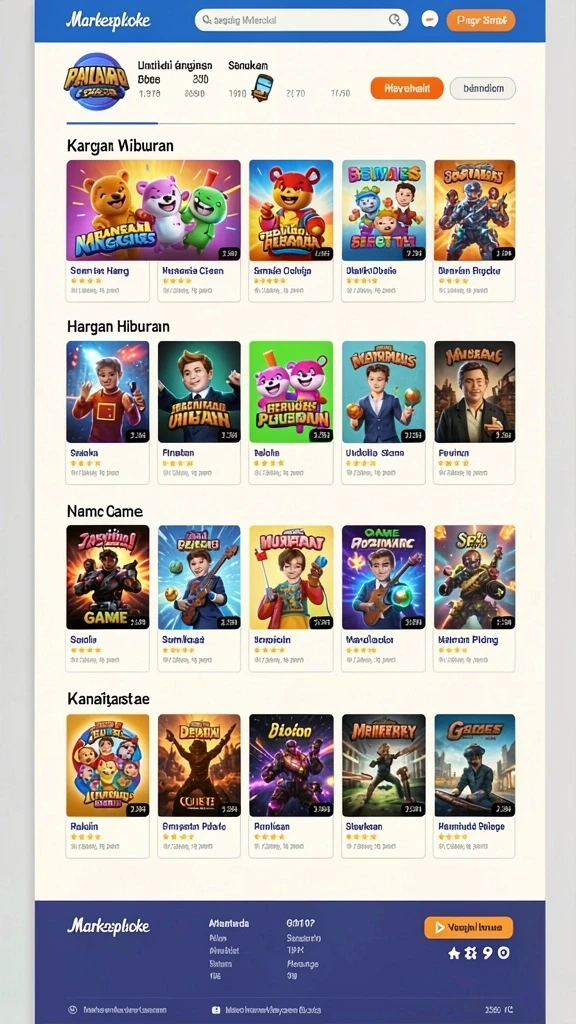Open the Sodie card with GAME cover
Viewport: 576px width, 1024px height.
coord(108,598)
